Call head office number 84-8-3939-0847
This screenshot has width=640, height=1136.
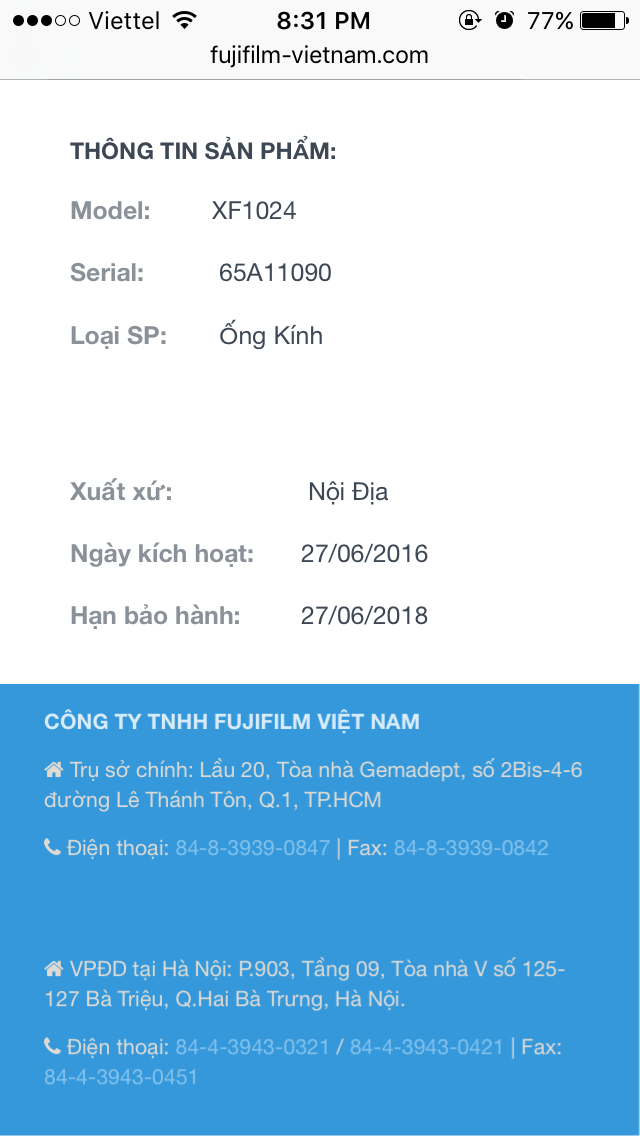(x=252, y=848)
